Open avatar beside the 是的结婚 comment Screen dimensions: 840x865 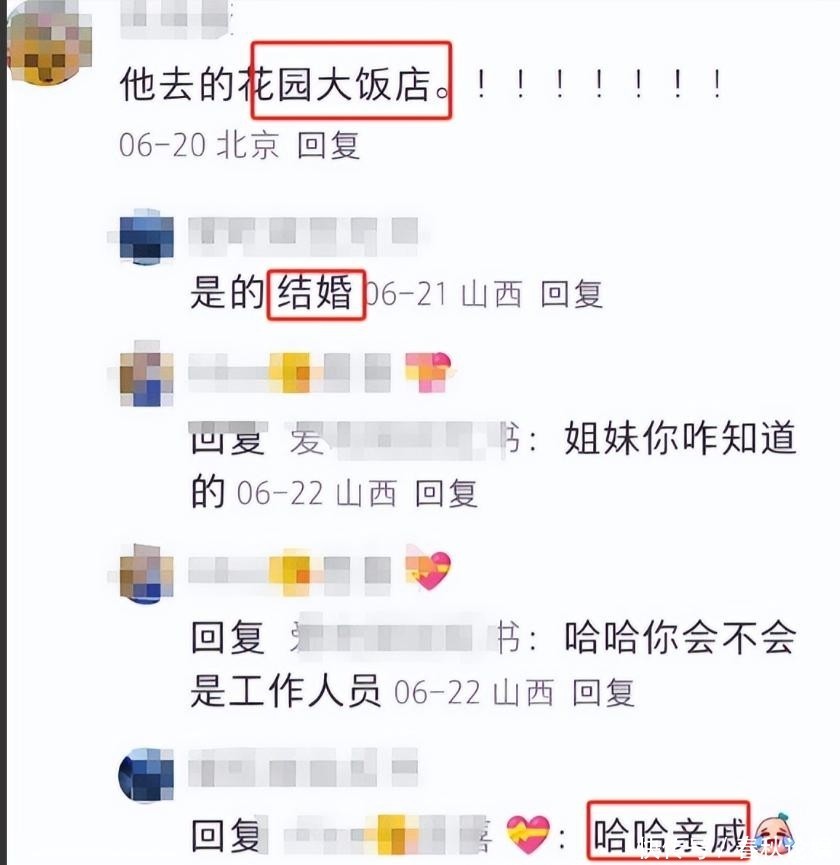pyautogui.click(x=147, y=237)
